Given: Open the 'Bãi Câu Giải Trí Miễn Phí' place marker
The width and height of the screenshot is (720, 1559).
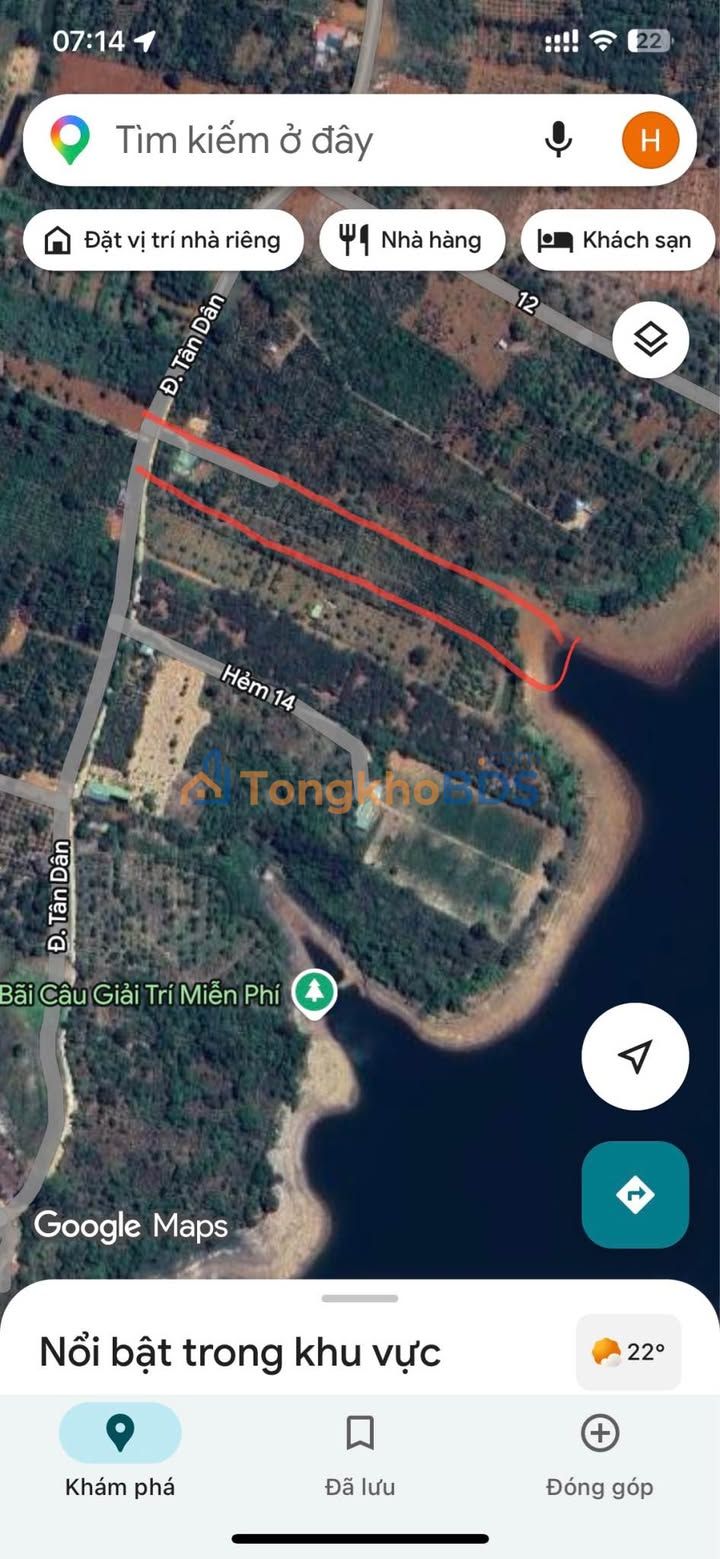Looking at the screenshot, I should (314, 994).
